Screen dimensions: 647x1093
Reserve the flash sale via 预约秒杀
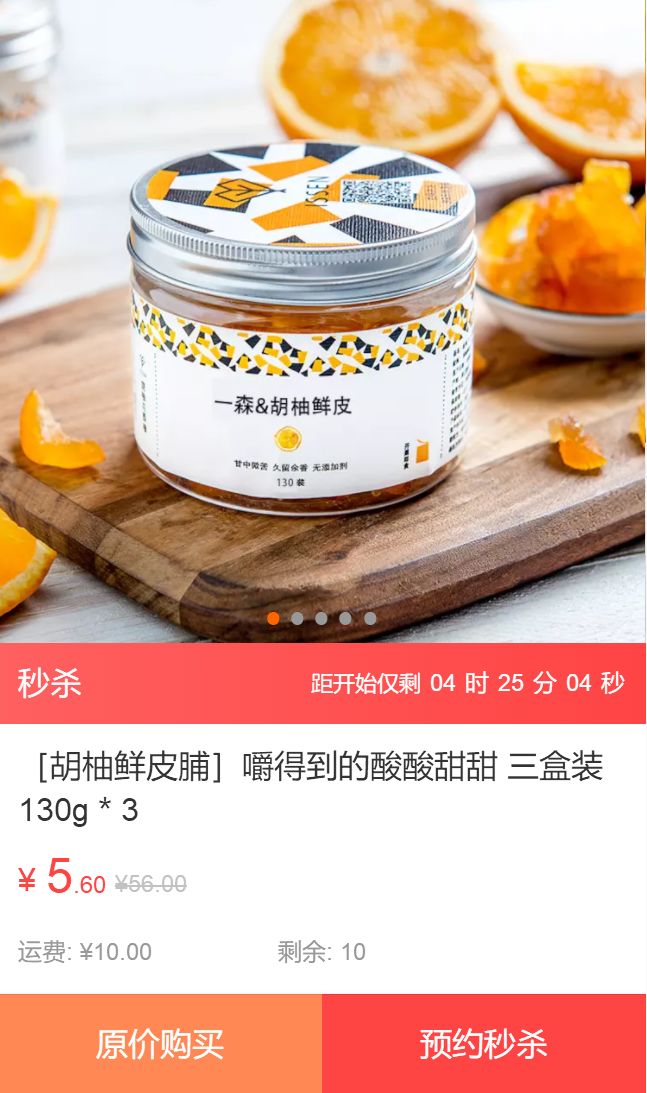[484, 1043]
